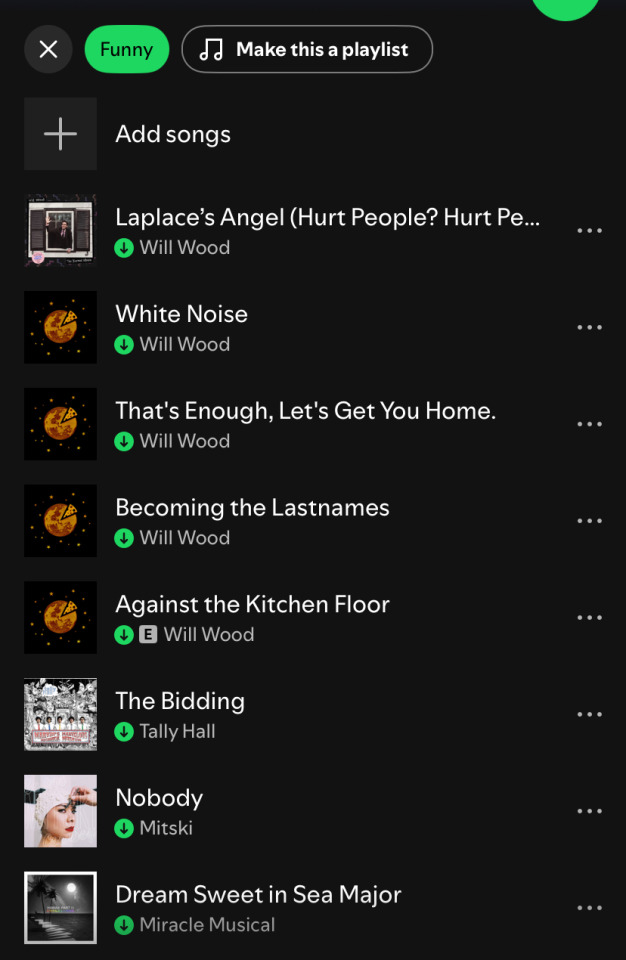Viewport: 626px width, 960px height.
Task: Open options for Laplace's Angel
Action: 590,231
